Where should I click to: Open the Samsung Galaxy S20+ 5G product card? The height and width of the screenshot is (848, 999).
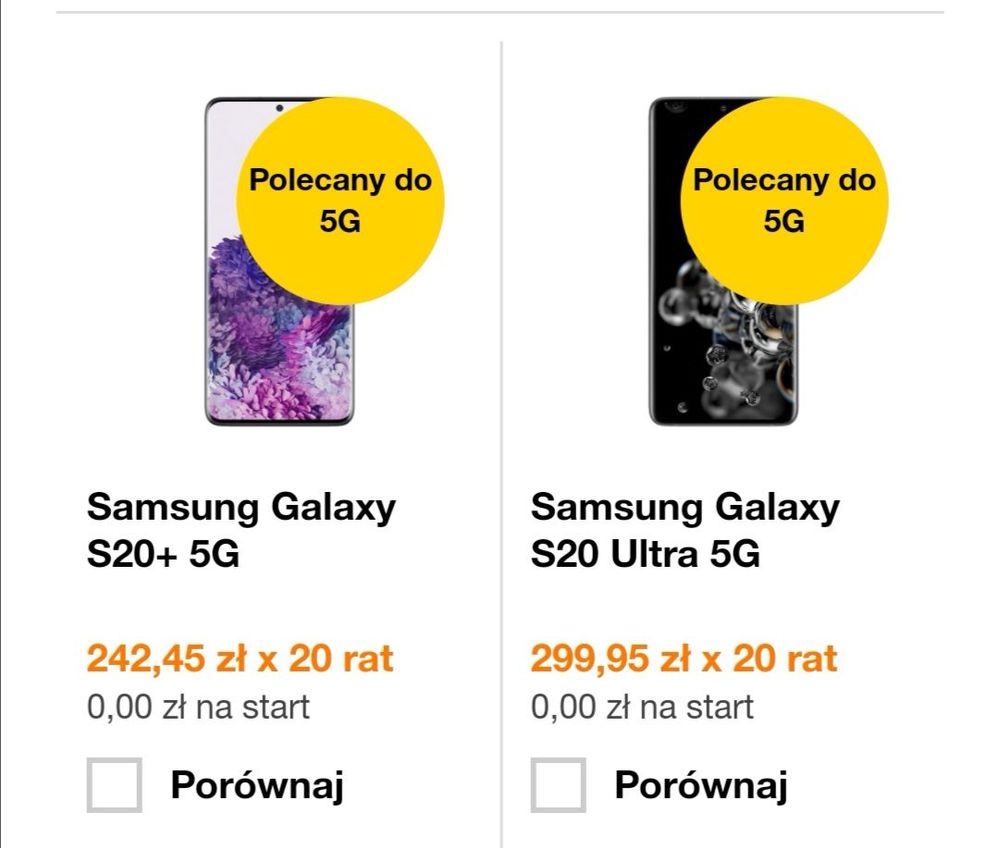tap(241, 530)
